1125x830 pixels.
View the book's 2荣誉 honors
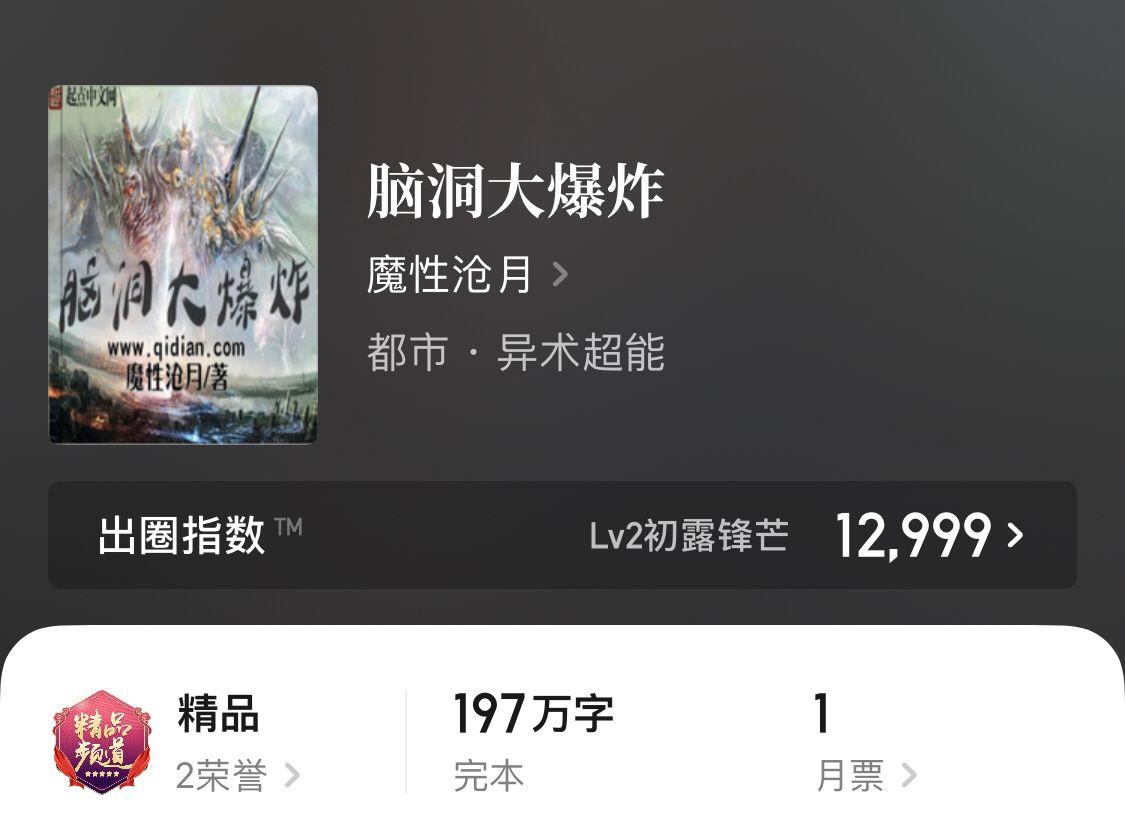click(x=237, y=775)
